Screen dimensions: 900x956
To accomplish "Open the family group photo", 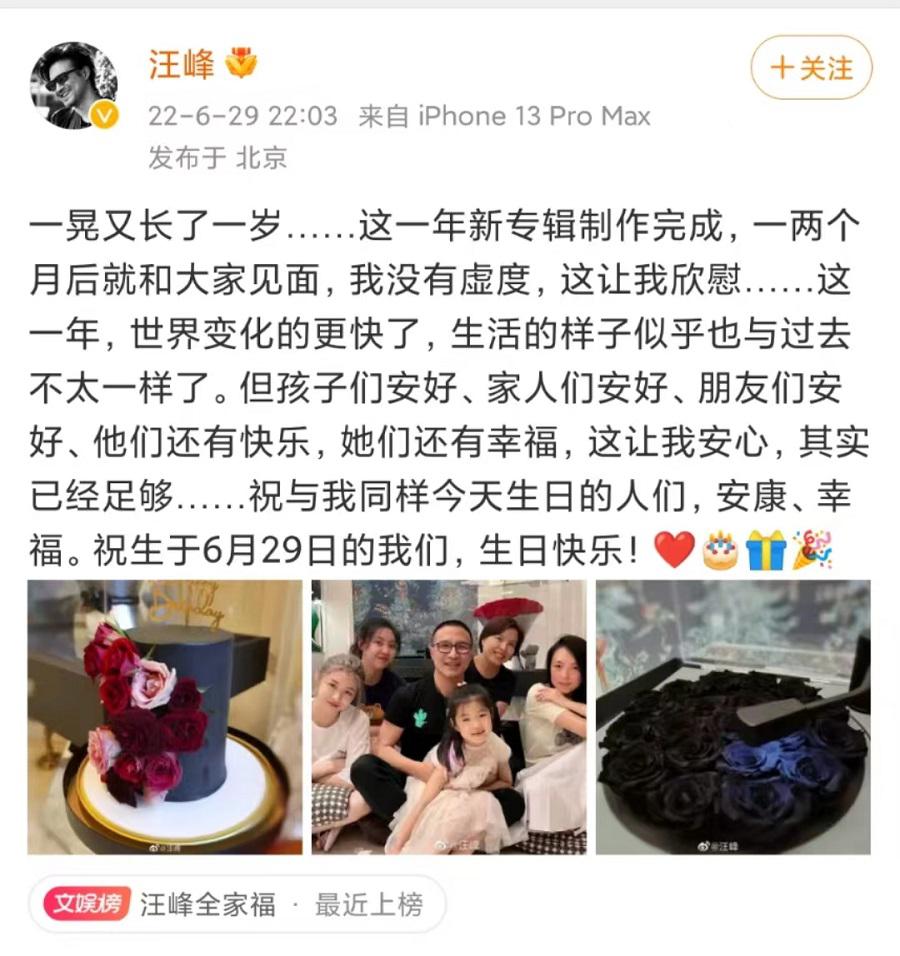I will pos(449,717).
